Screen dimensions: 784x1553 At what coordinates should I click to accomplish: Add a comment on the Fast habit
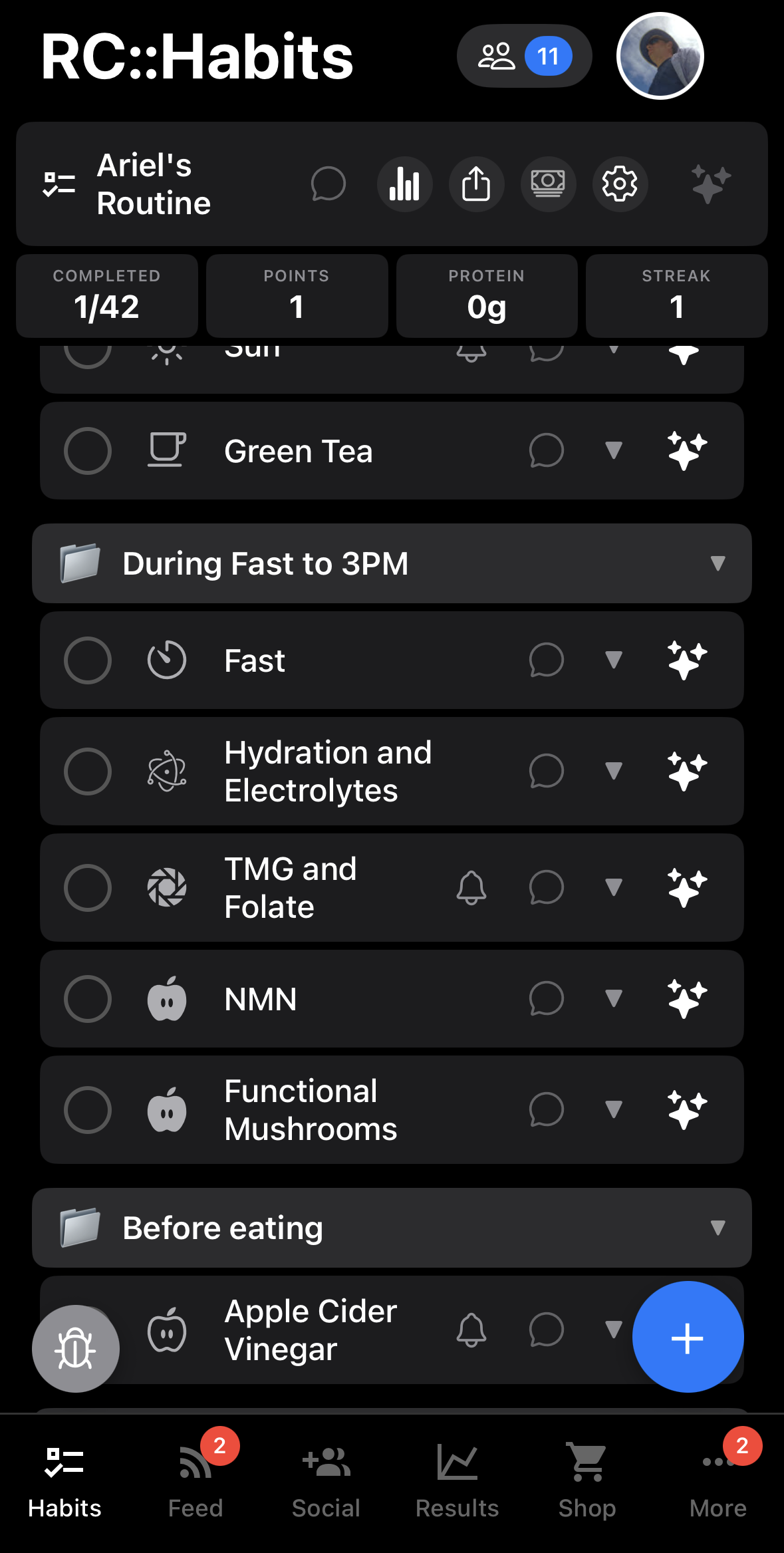545,660
